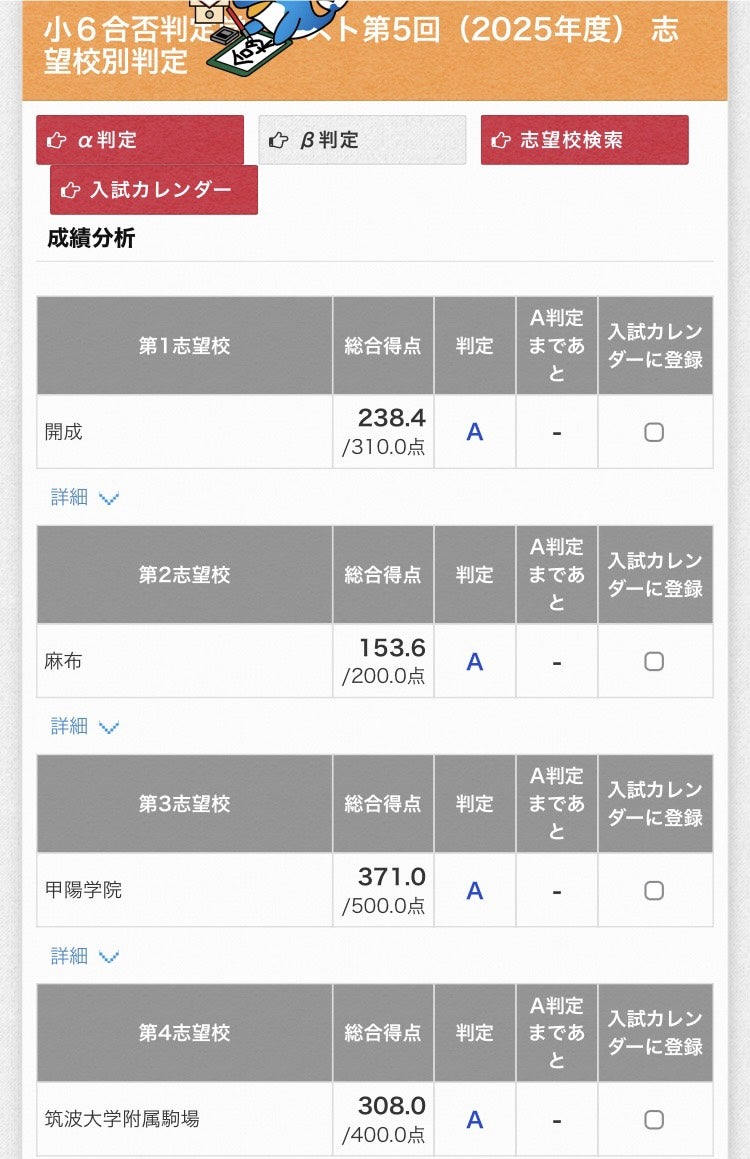Click the hand icon on β判定 button

[x=278, y=140]
